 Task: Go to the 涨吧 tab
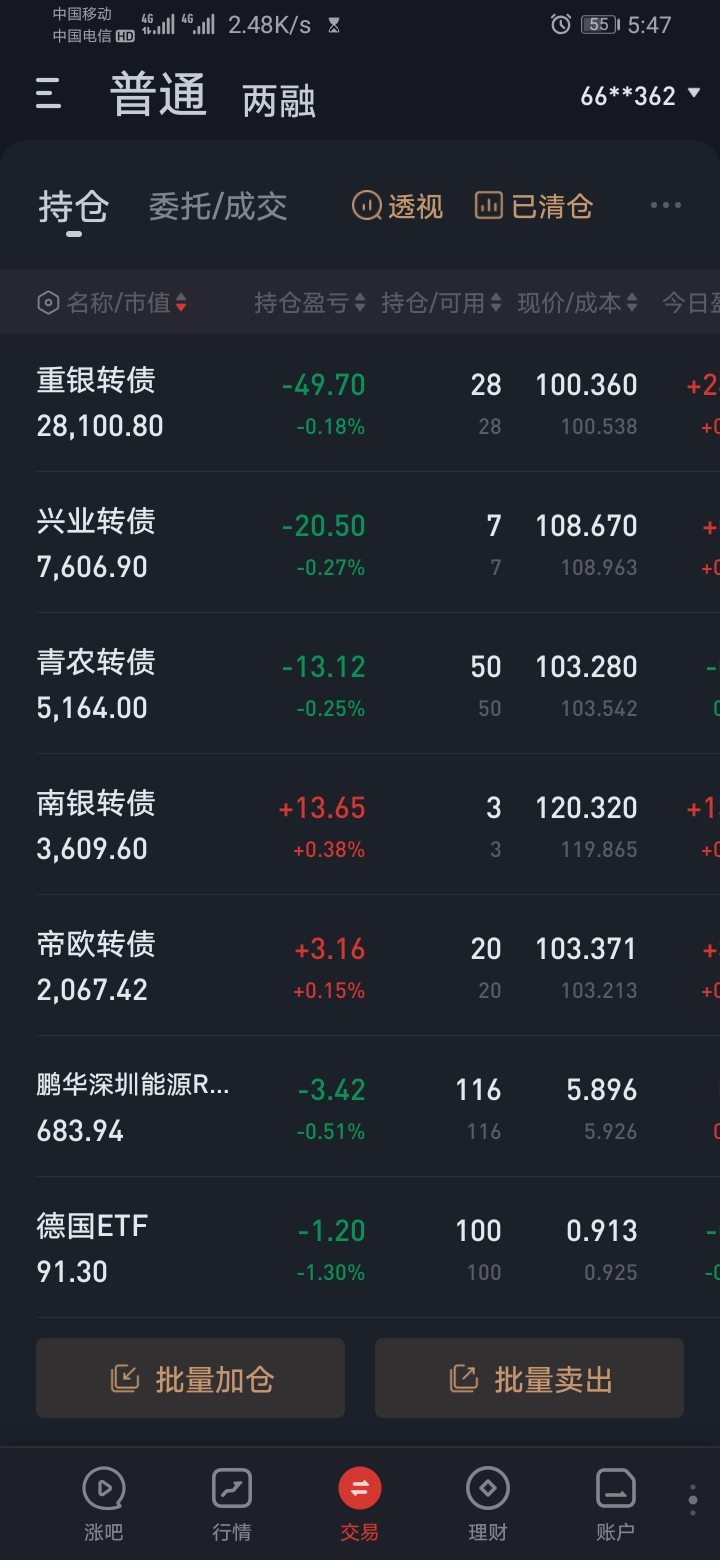[104, 1503]
